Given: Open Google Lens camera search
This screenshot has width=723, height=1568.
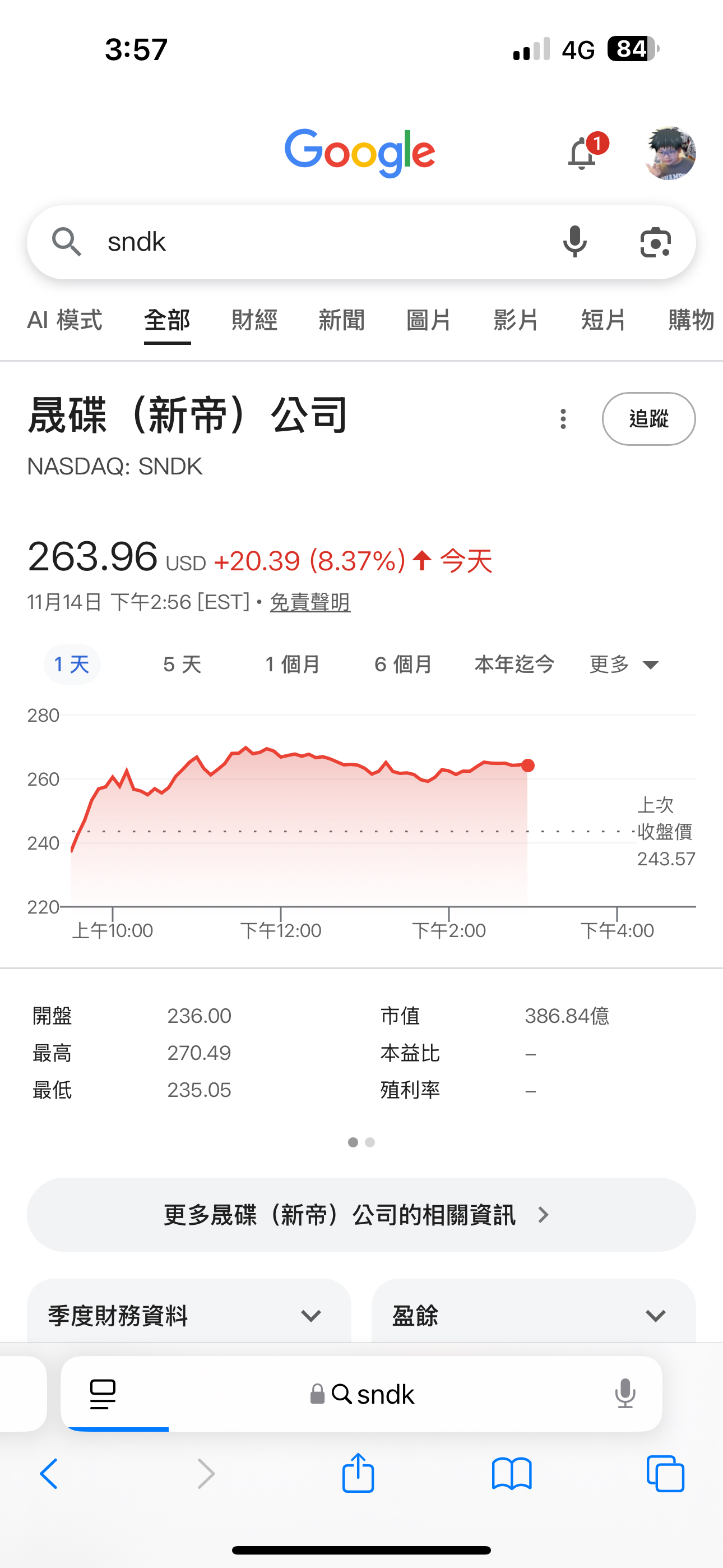Looking at the screenshot, I should click(655, 242).
